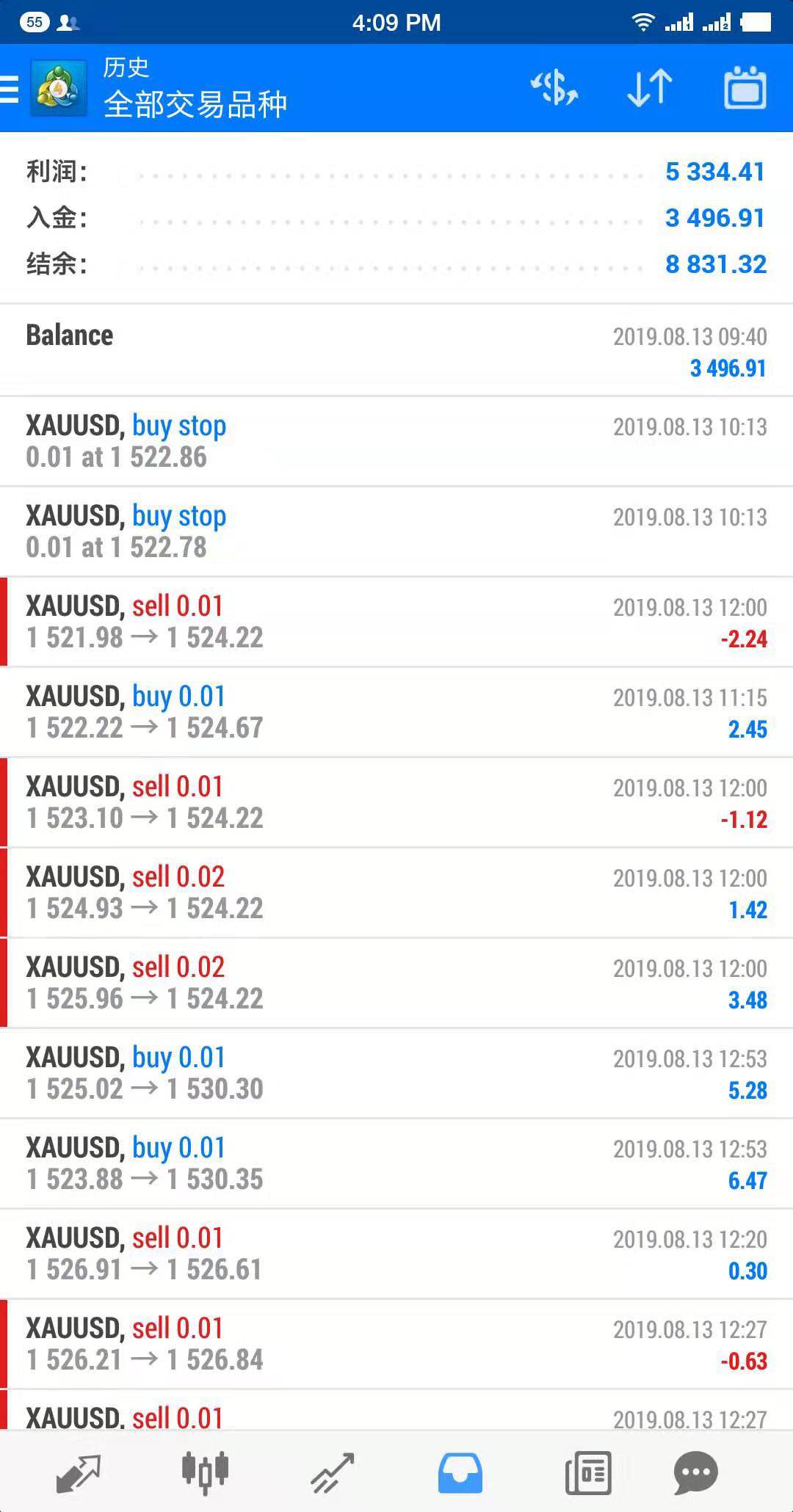Open sell 0.01 trade with -2.24 loss

396,622
